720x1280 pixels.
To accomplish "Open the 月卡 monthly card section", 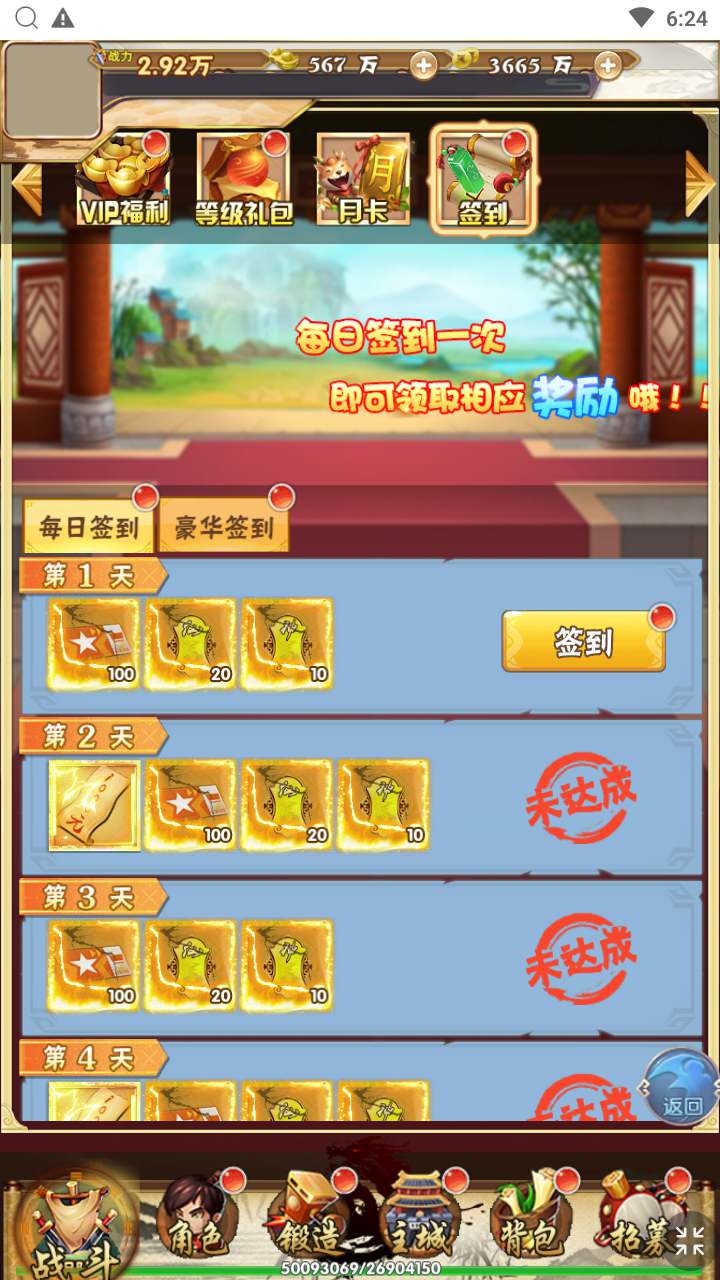I will (x=363, y=180).
